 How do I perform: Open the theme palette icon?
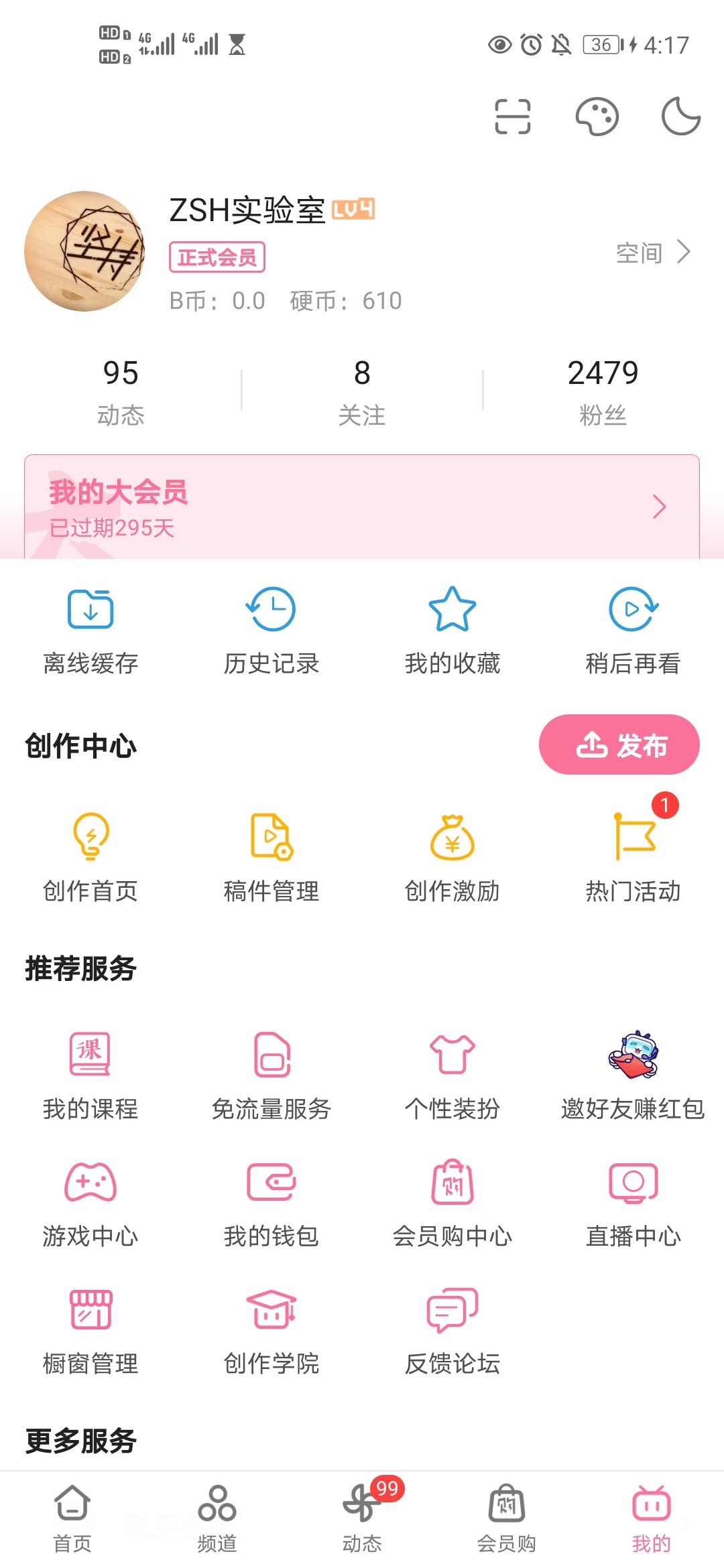click(x=597, y=117)
